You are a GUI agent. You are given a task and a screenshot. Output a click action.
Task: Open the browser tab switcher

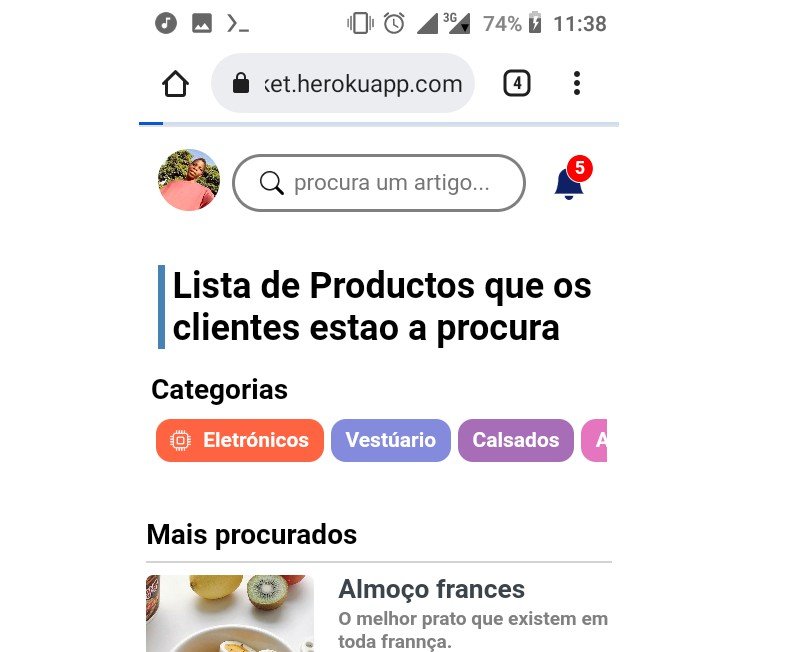516,84
